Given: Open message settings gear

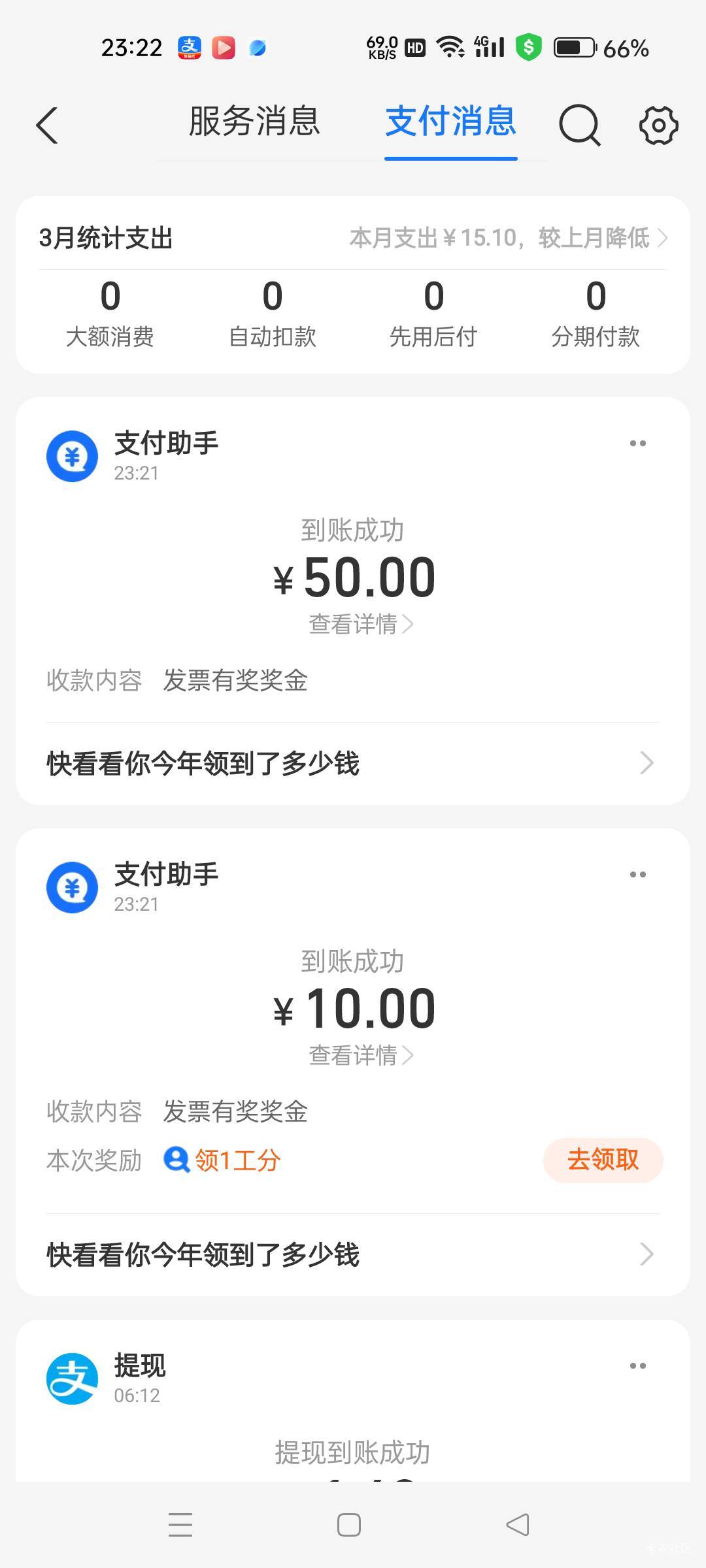Looking at the screenshot, I should 658,125.
